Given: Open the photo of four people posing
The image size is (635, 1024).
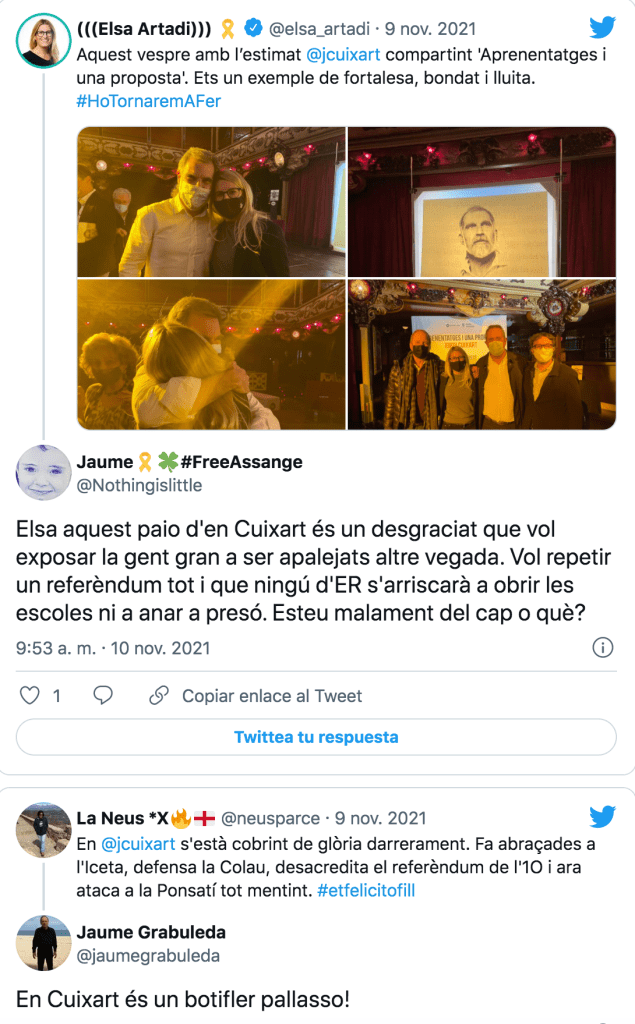Looking at the screenshot, I should click(x=481, y=354).
